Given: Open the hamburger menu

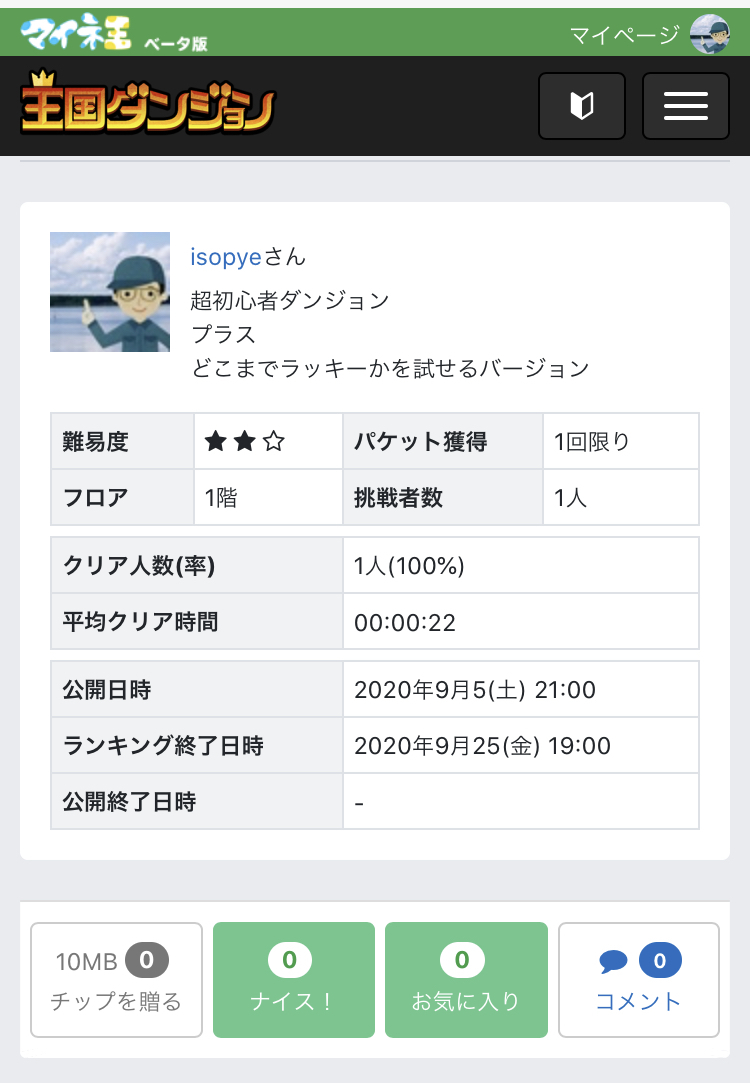Looking at the screenshot, I should pos(685,106).
